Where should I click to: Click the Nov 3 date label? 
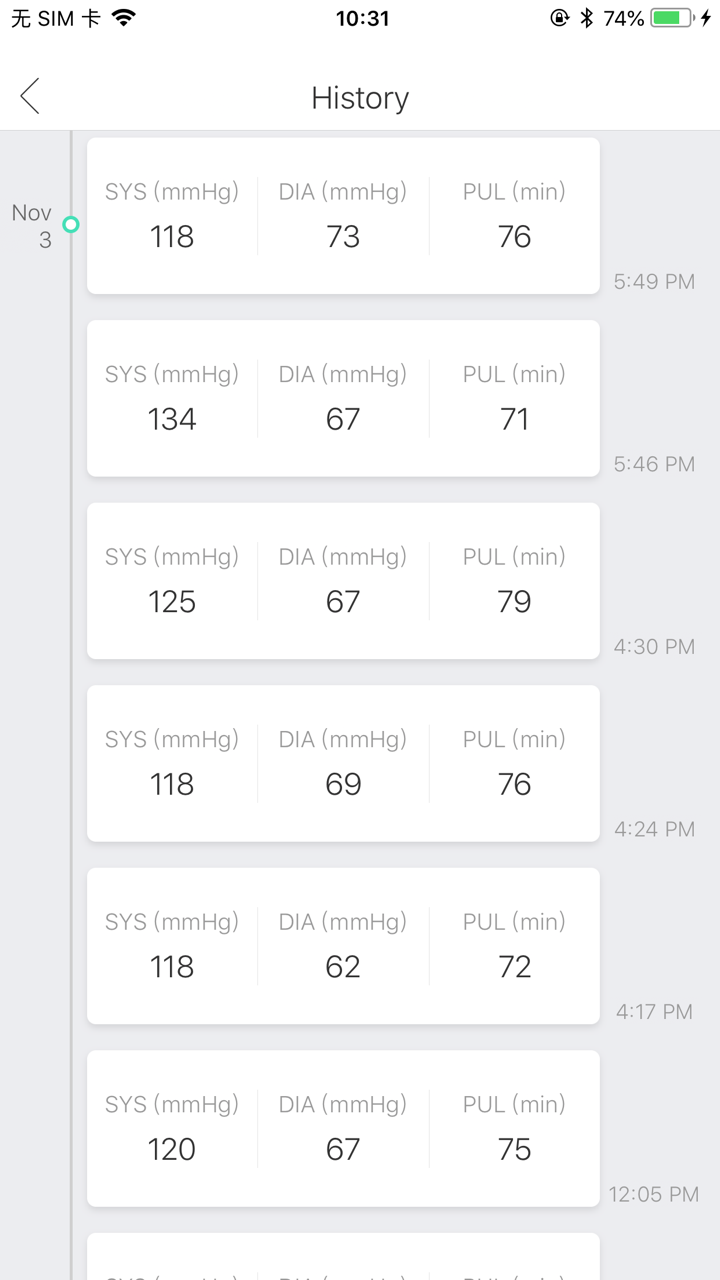point(32,222)
